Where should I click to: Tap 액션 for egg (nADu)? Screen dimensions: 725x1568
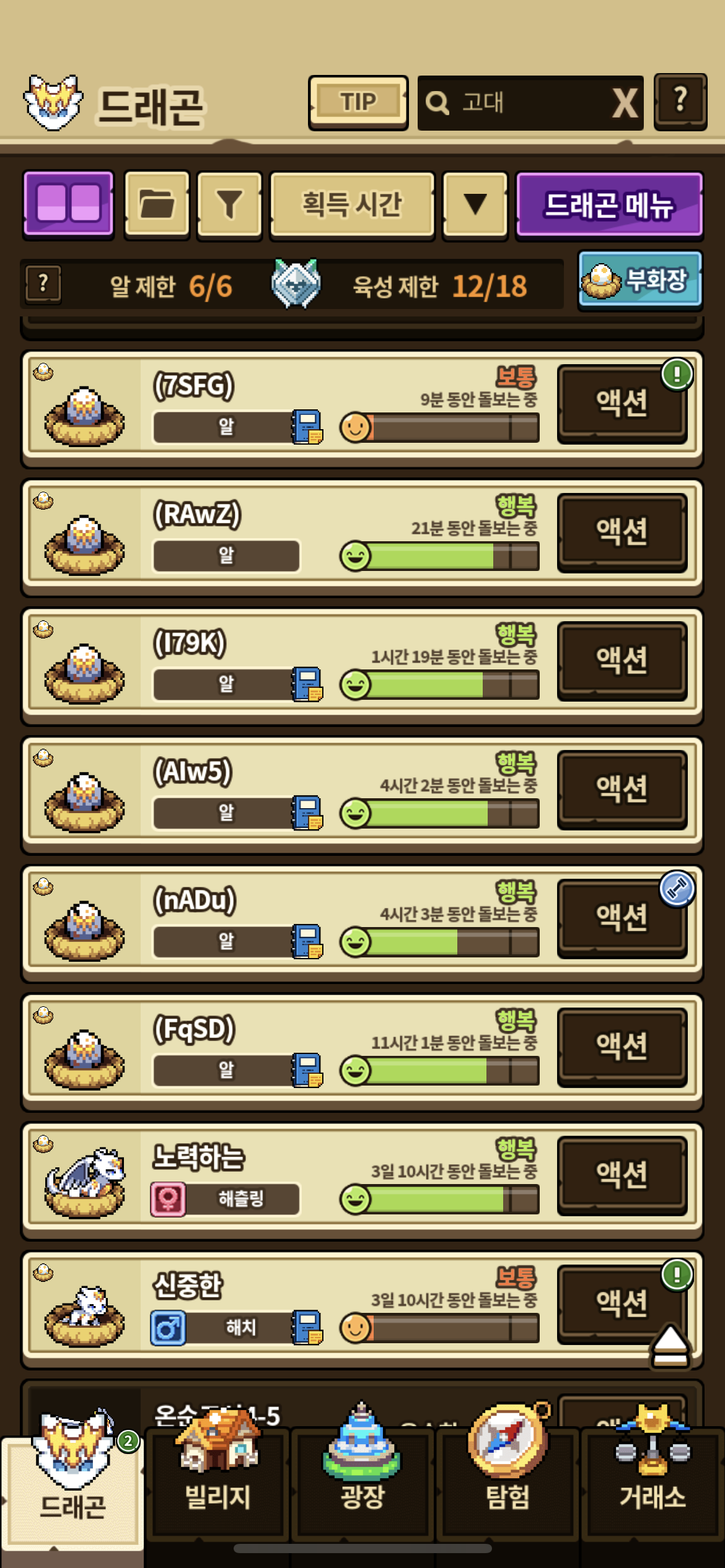pos(622,918)
